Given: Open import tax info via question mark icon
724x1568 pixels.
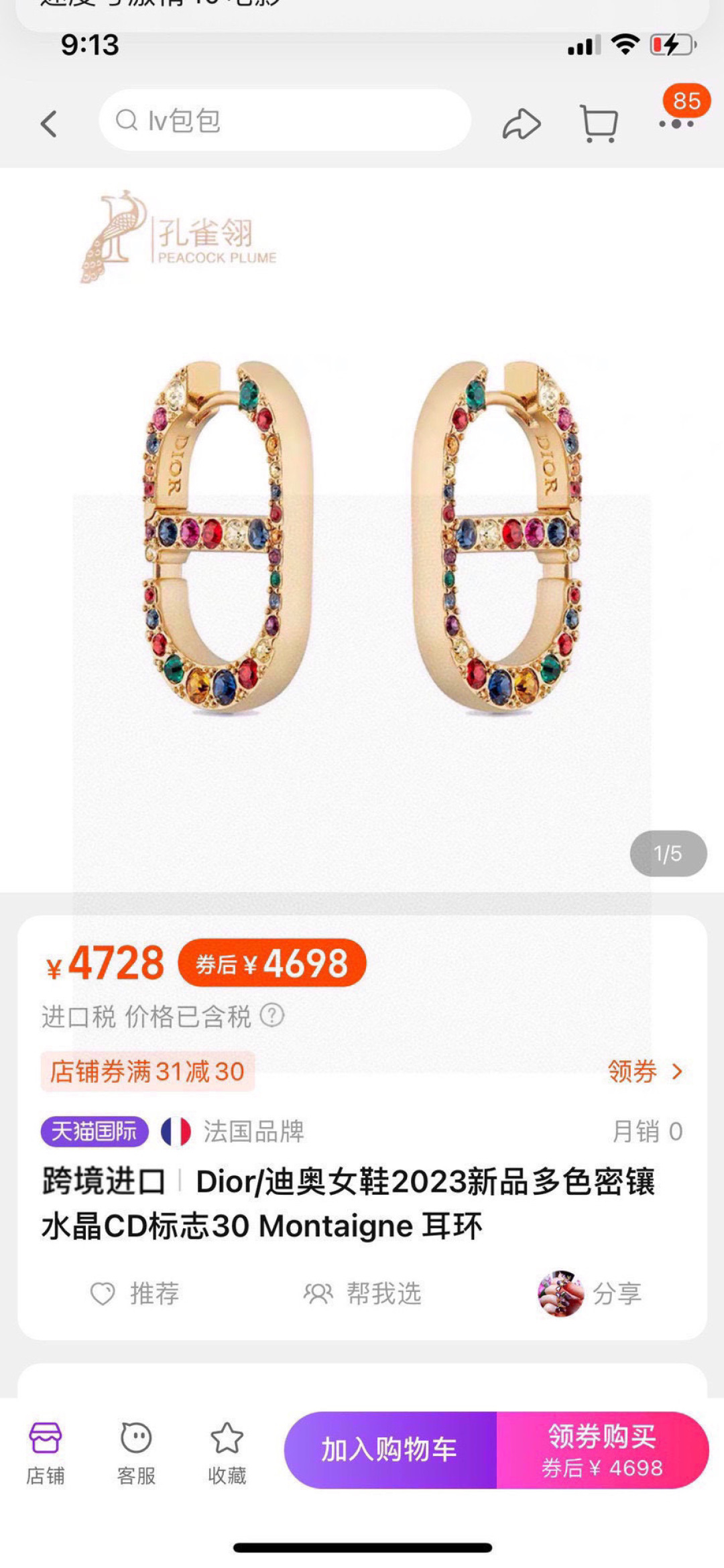Looking at the screenshot, I should 273,1015.
